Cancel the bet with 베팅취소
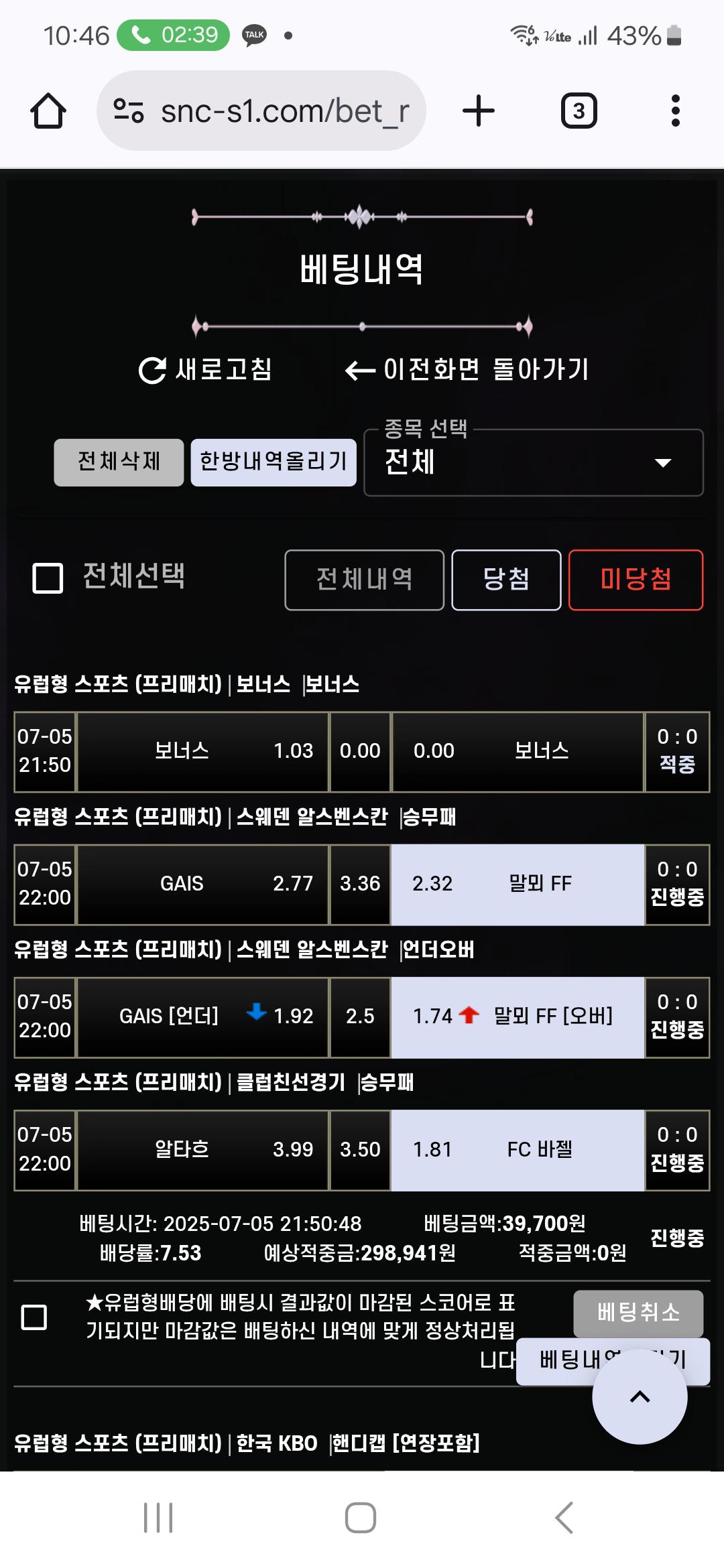 click(x=638, y=1313)
